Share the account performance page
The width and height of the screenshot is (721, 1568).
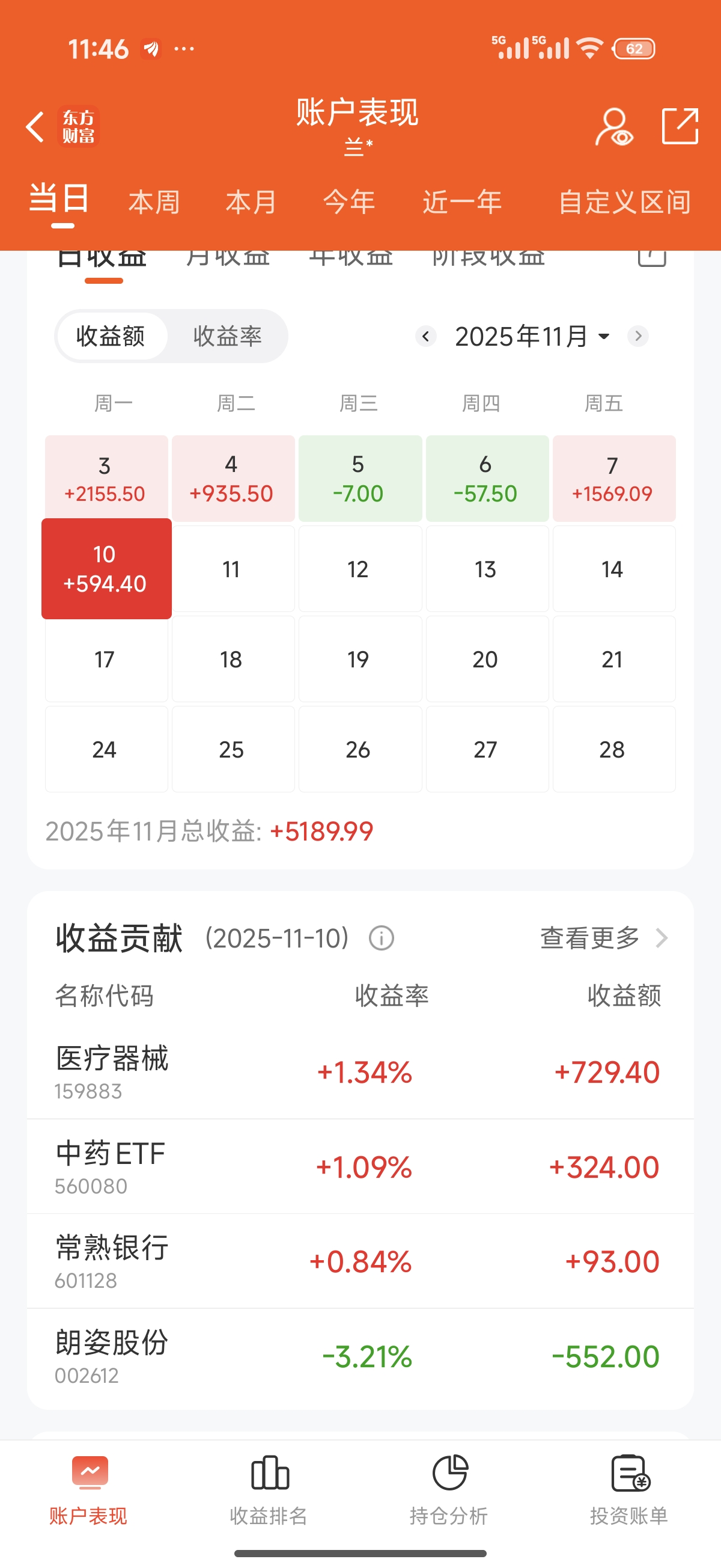680,127
